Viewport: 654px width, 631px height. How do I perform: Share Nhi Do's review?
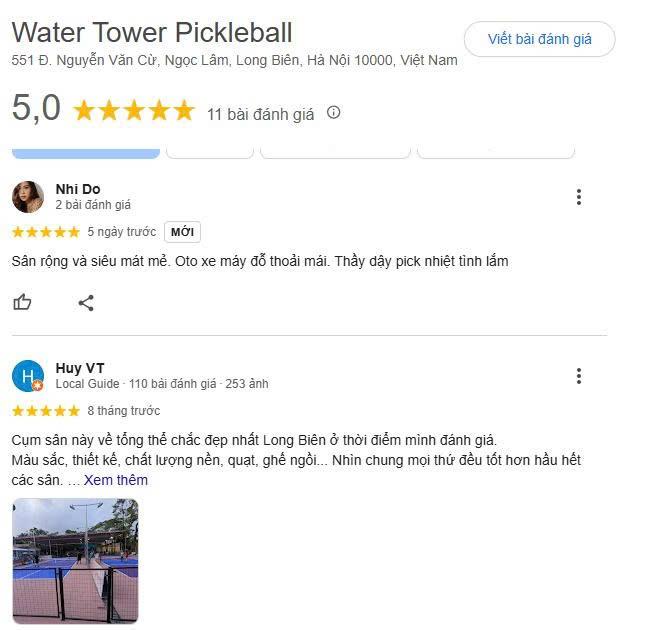(x=86, y=302)
